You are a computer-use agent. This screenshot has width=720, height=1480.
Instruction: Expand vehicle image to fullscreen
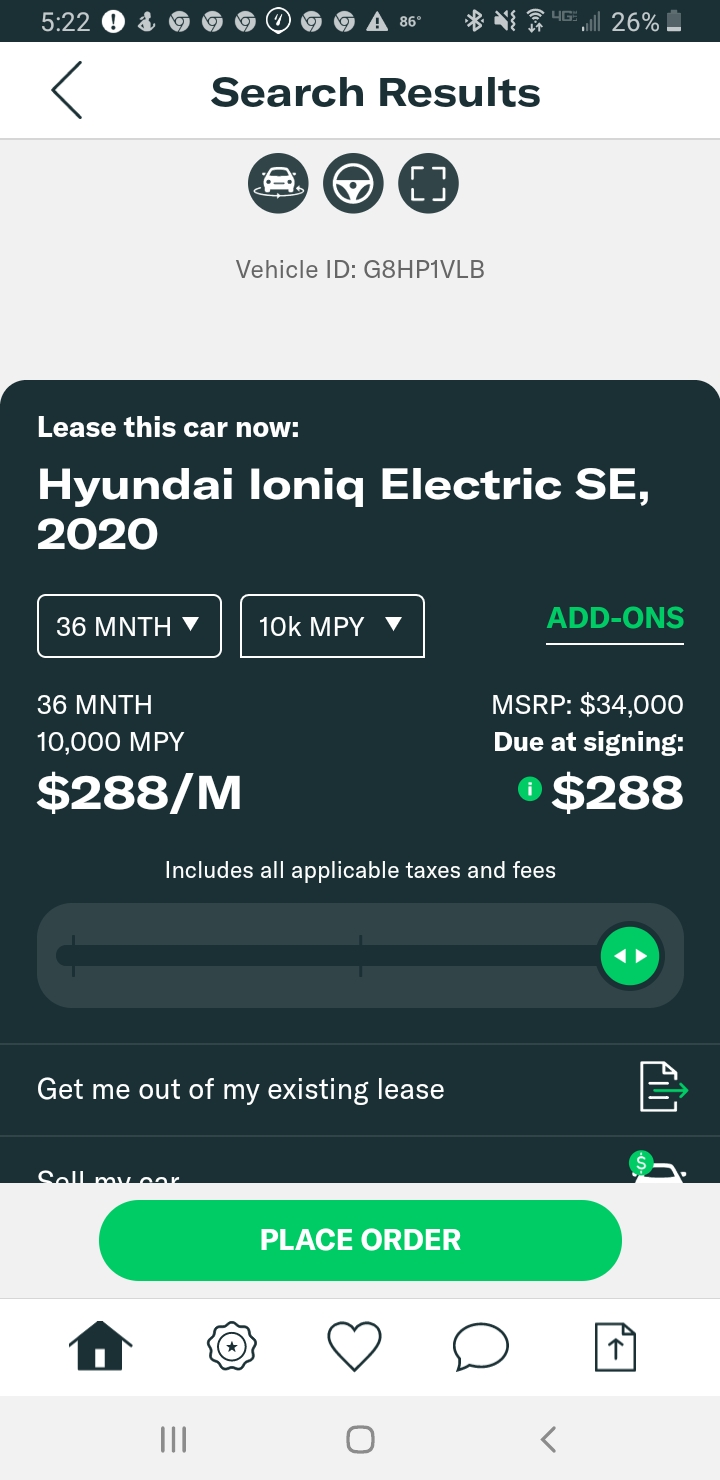428,184
